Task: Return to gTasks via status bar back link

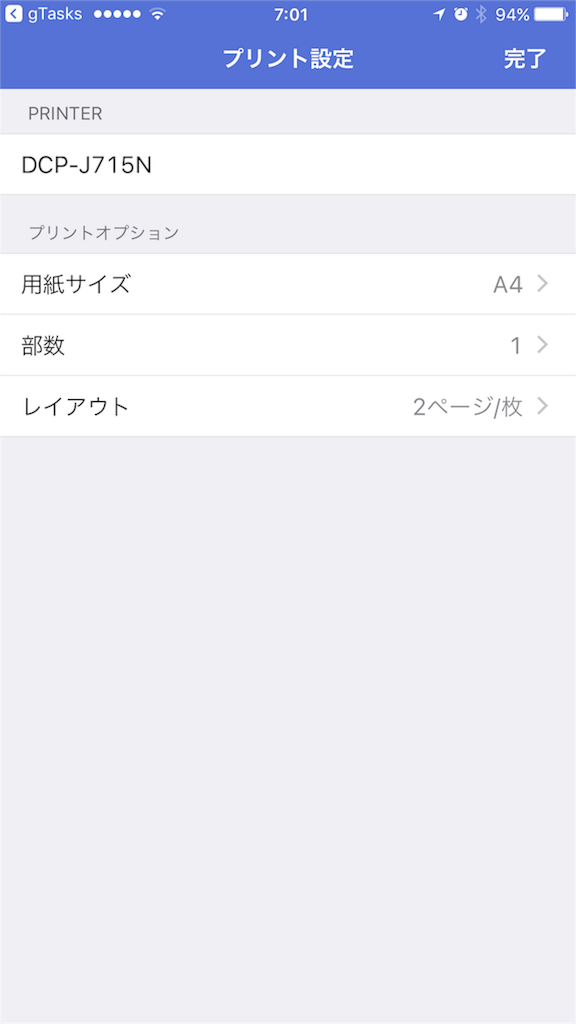Action: tap(43, 14)
